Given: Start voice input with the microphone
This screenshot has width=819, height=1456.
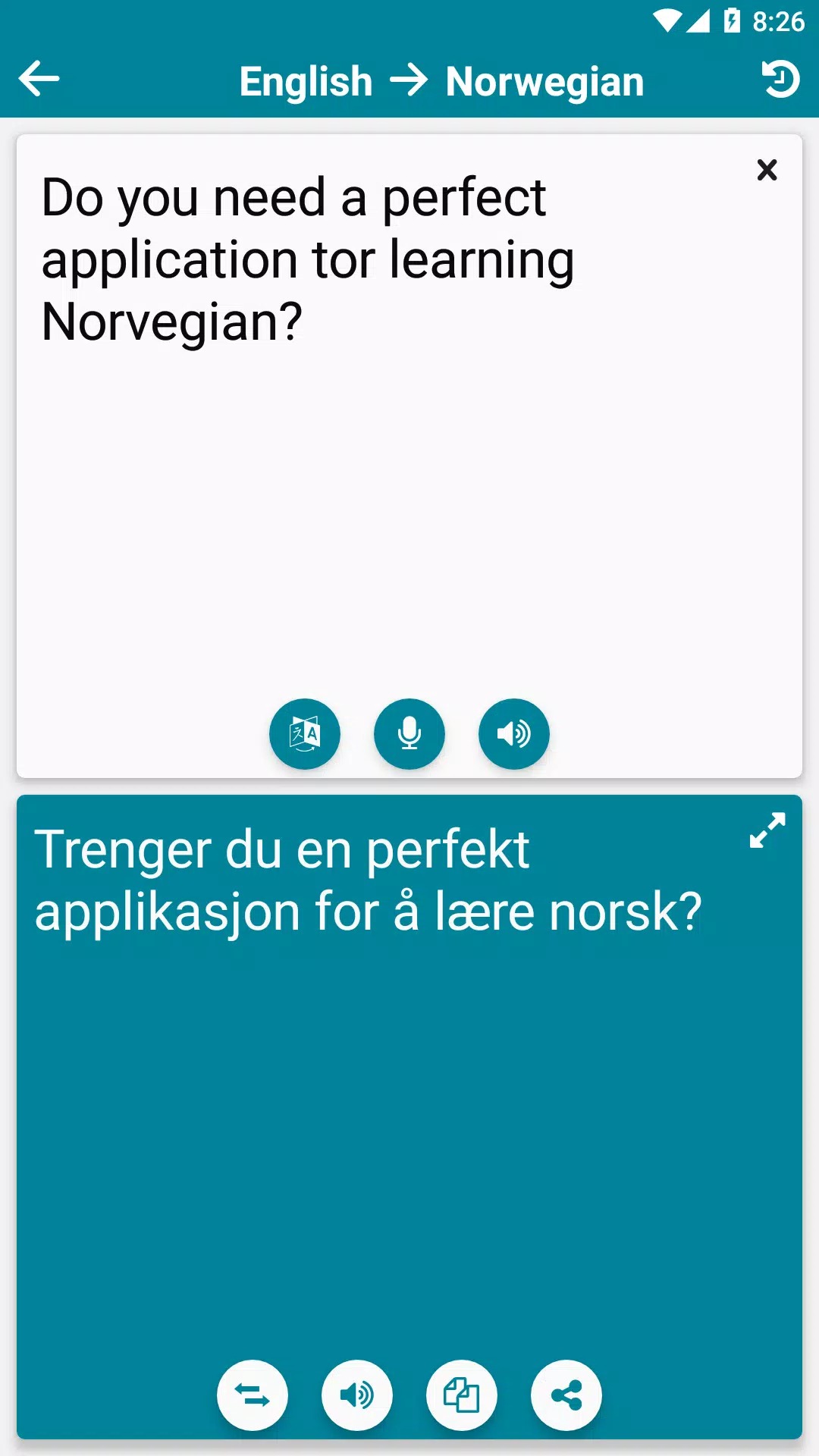Looking at the screenshot, I should pos(409,733).
